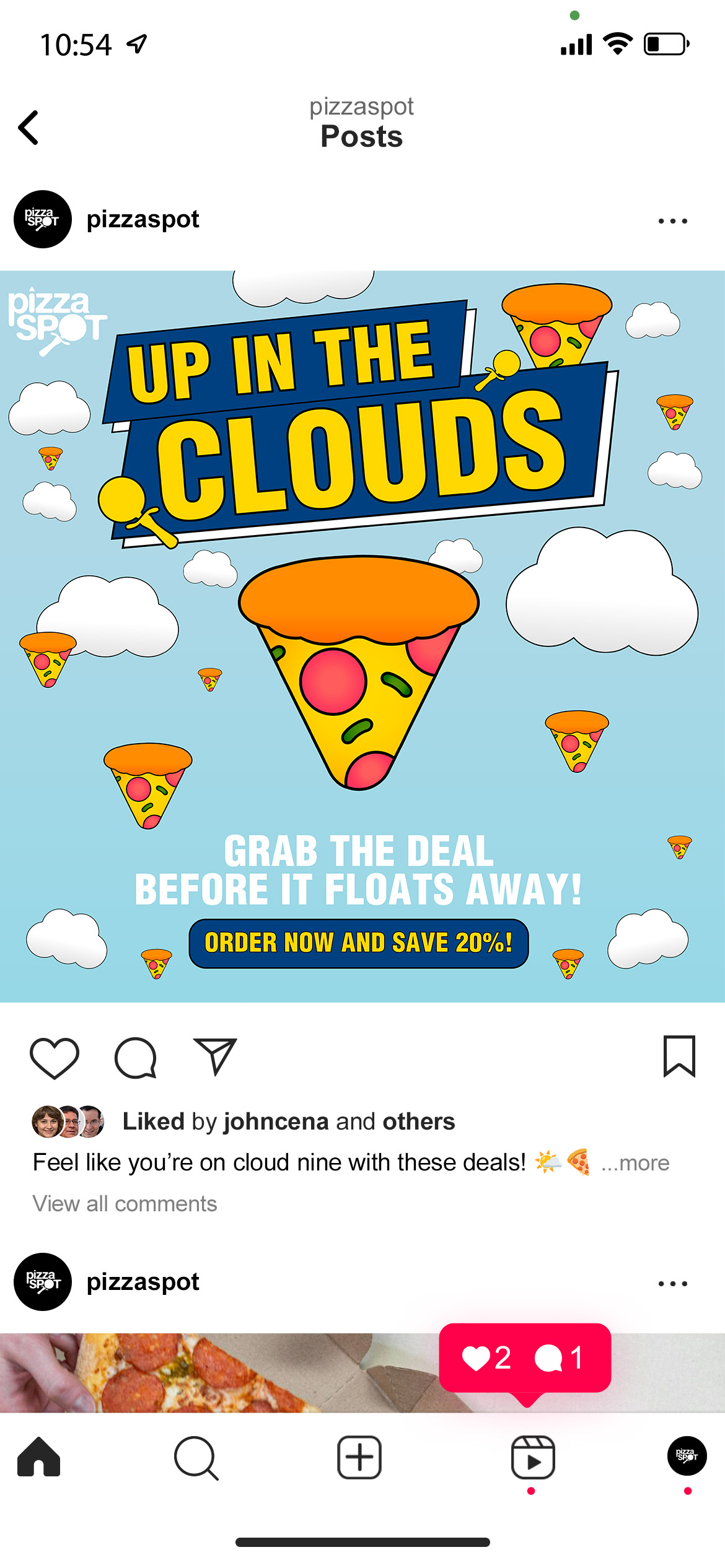Comment on the Up in the Clouds post
Viewport: 725px width, 1568px height.
[x=135, y=1057]
